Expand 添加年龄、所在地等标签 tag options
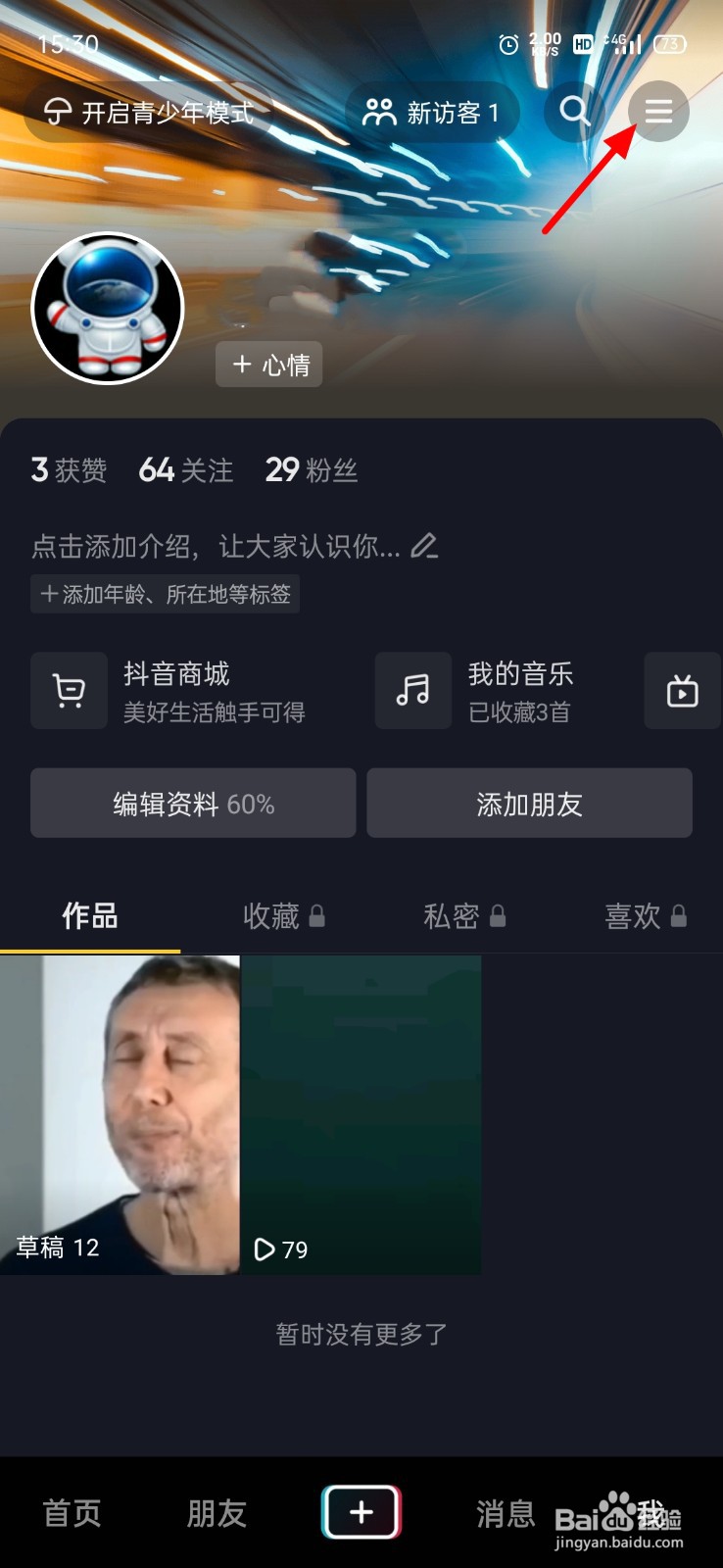723x1568 pixels. 164,594
